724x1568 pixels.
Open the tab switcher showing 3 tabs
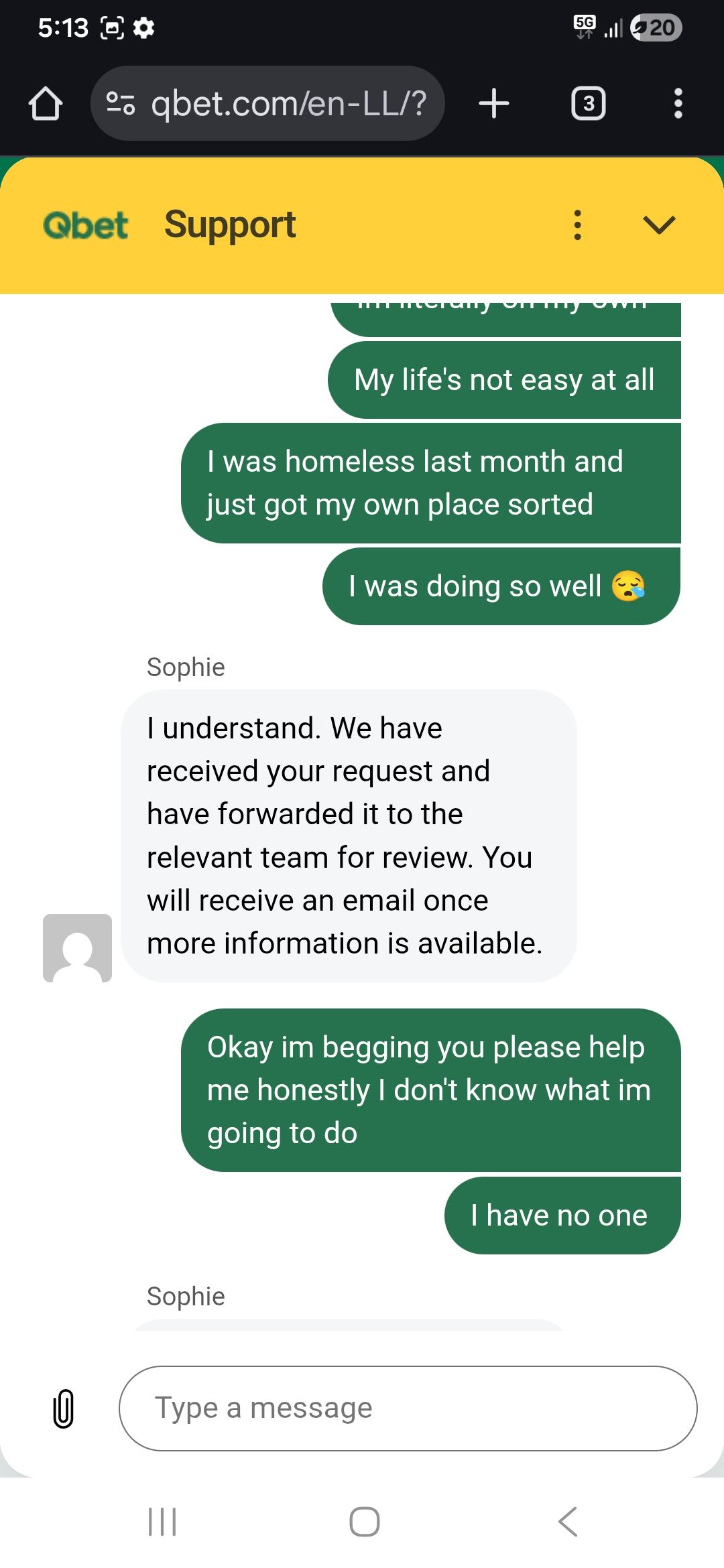pos(588,104)
